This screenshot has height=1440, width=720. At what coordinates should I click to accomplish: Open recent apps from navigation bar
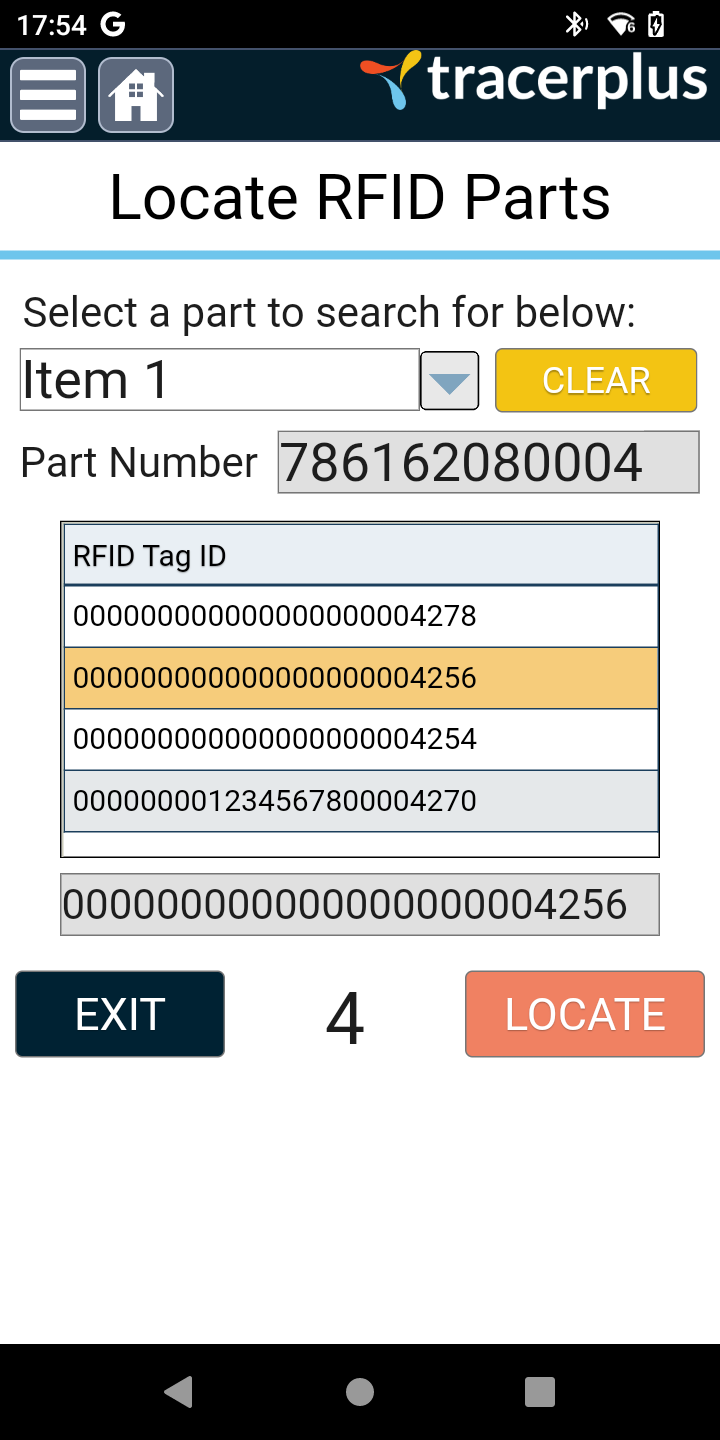[x=540, y=1392]
